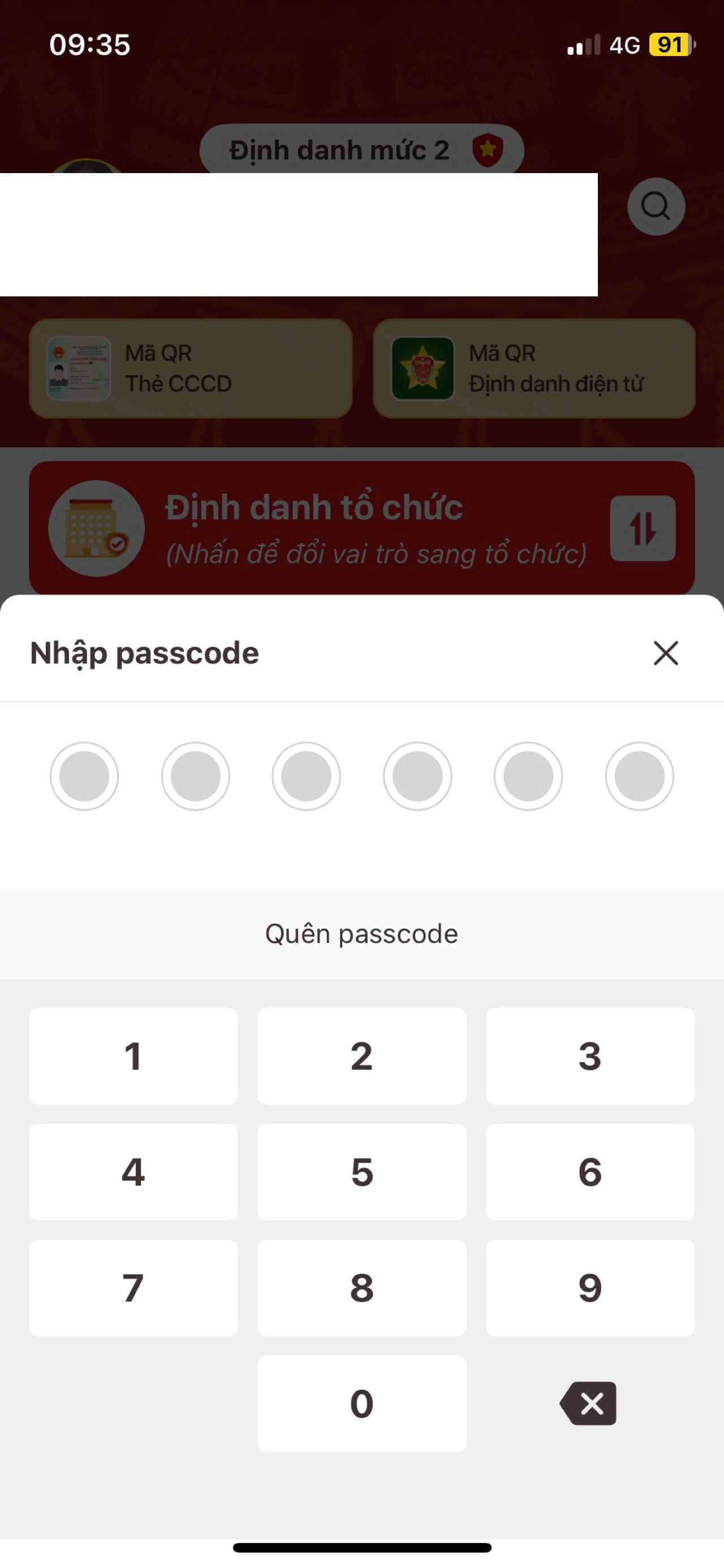Select digit 6 on the keypad

589,1171
